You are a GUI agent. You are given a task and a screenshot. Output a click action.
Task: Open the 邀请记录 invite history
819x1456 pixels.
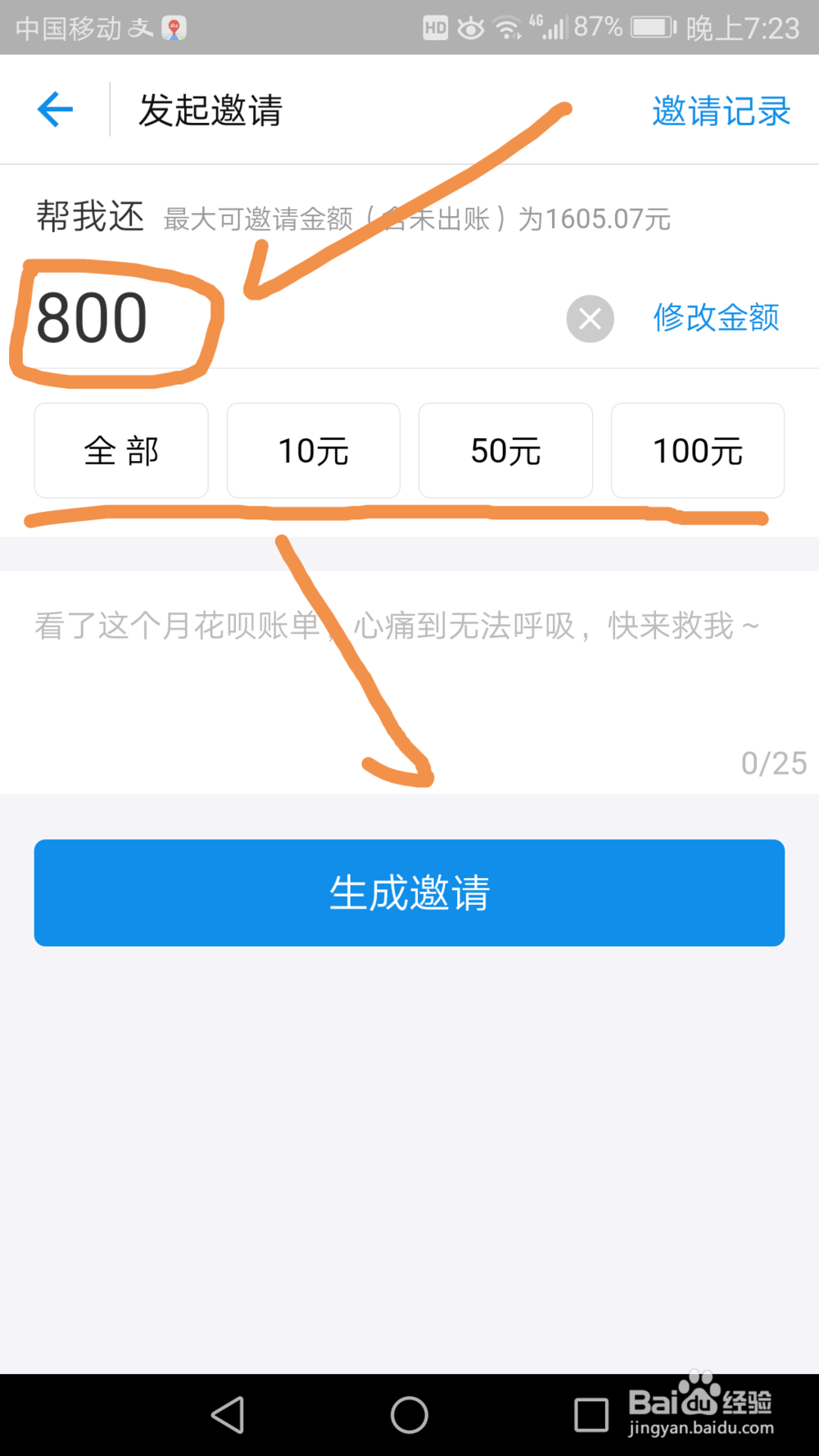[x=721, y=111]
